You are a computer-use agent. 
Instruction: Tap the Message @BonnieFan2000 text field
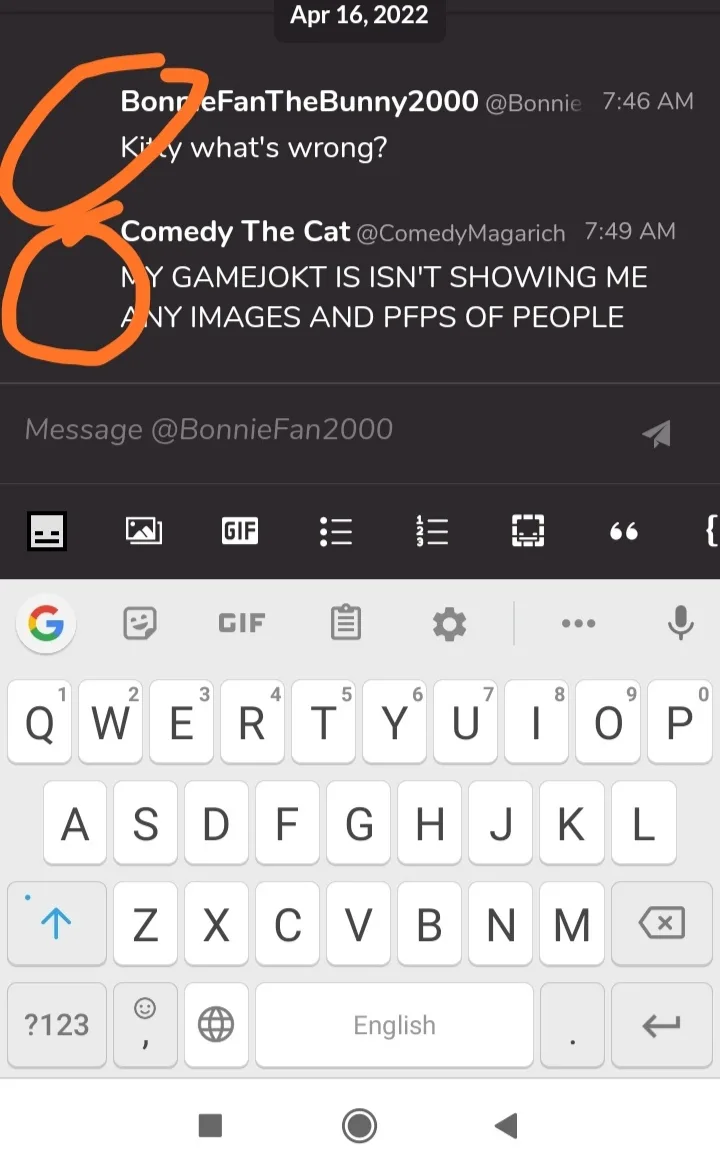click(300, 430)
